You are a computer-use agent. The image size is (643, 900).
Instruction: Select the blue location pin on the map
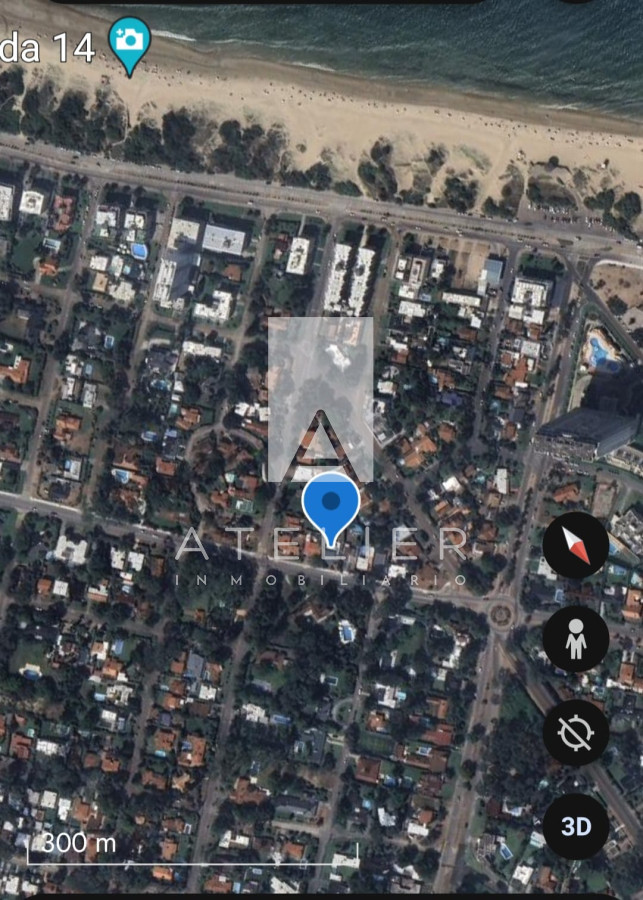point(331,505)
